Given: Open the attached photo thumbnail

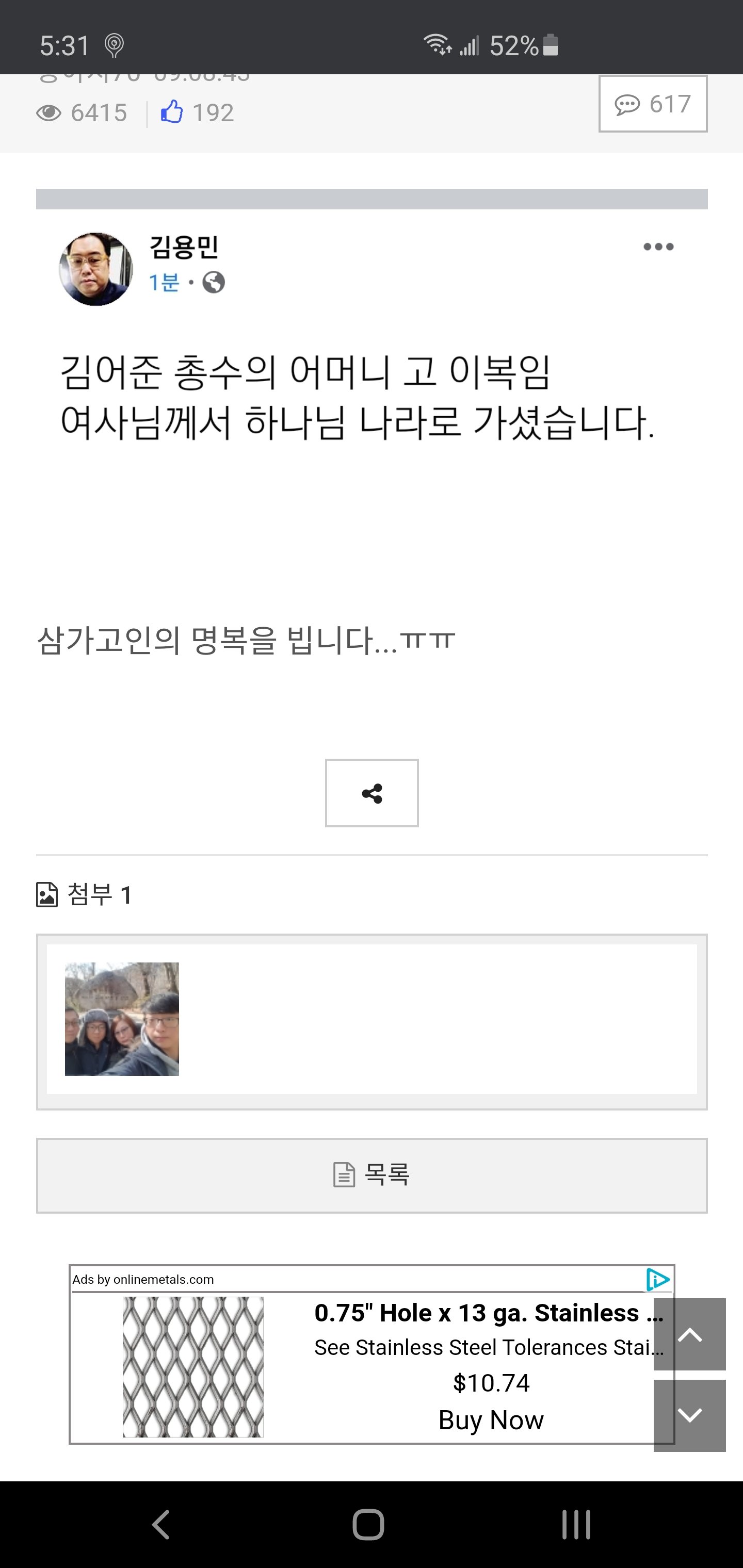Looking at the screenshot, I should click(x=122, y=1019).
